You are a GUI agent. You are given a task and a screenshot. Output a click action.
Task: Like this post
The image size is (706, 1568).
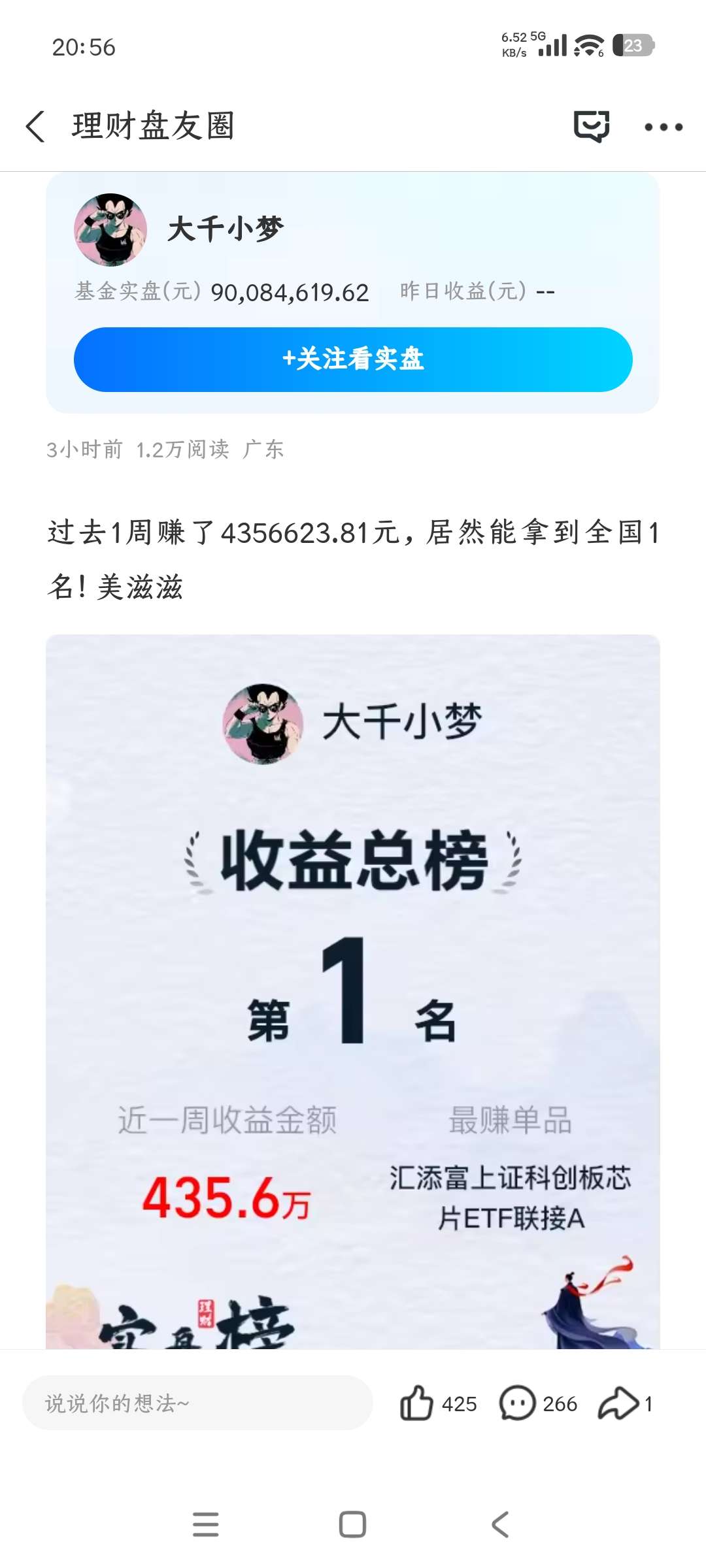(417, 1403)
